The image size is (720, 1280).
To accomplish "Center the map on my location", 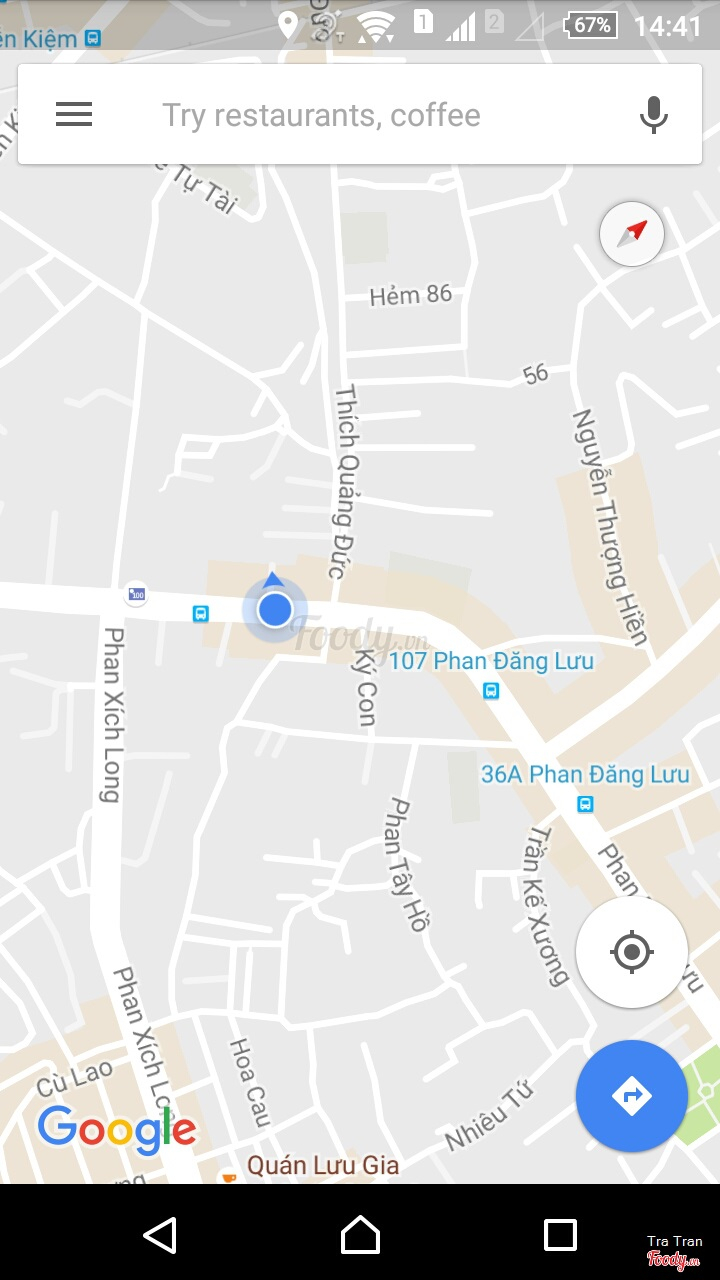I will pyautogui.click(x=631, y=951).
